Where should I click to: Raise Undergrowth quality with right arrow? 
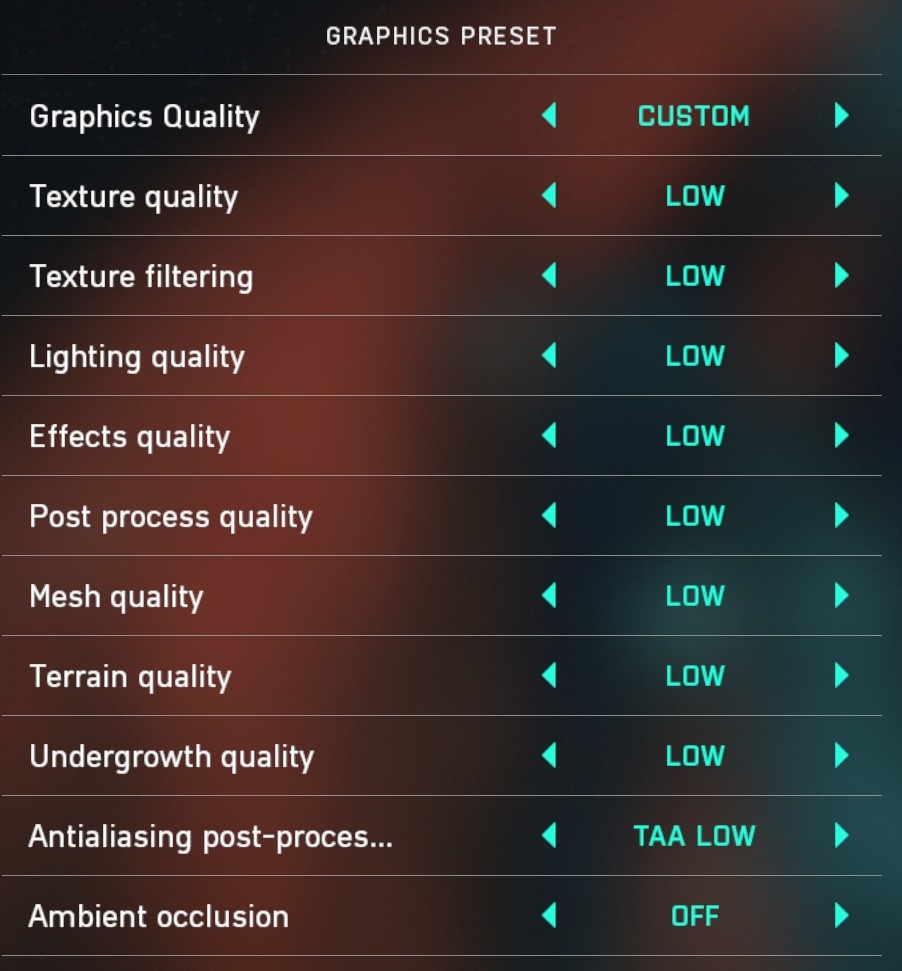[x=841, y=756]
